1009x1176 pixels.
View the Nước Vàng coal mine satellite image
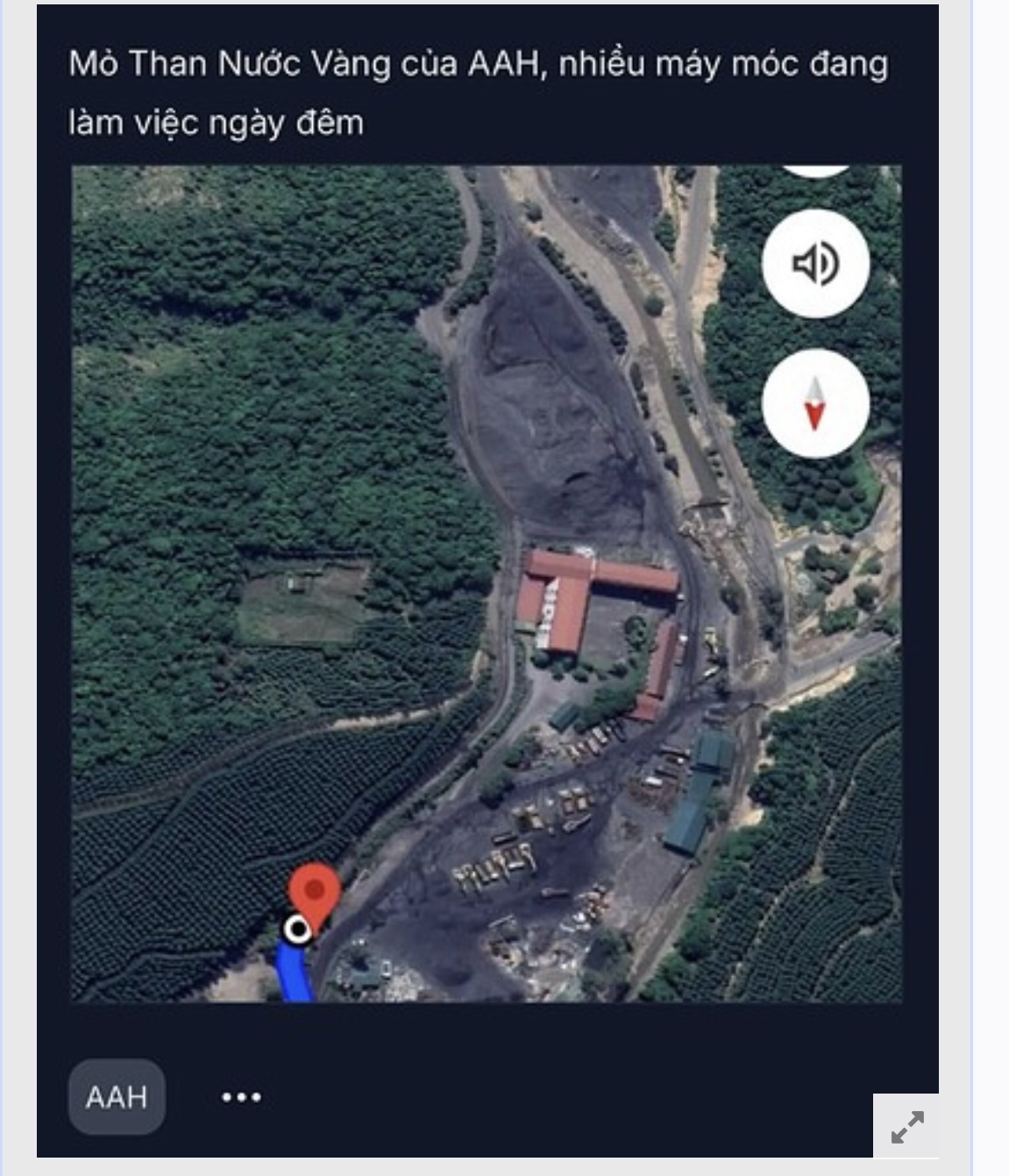487,583
